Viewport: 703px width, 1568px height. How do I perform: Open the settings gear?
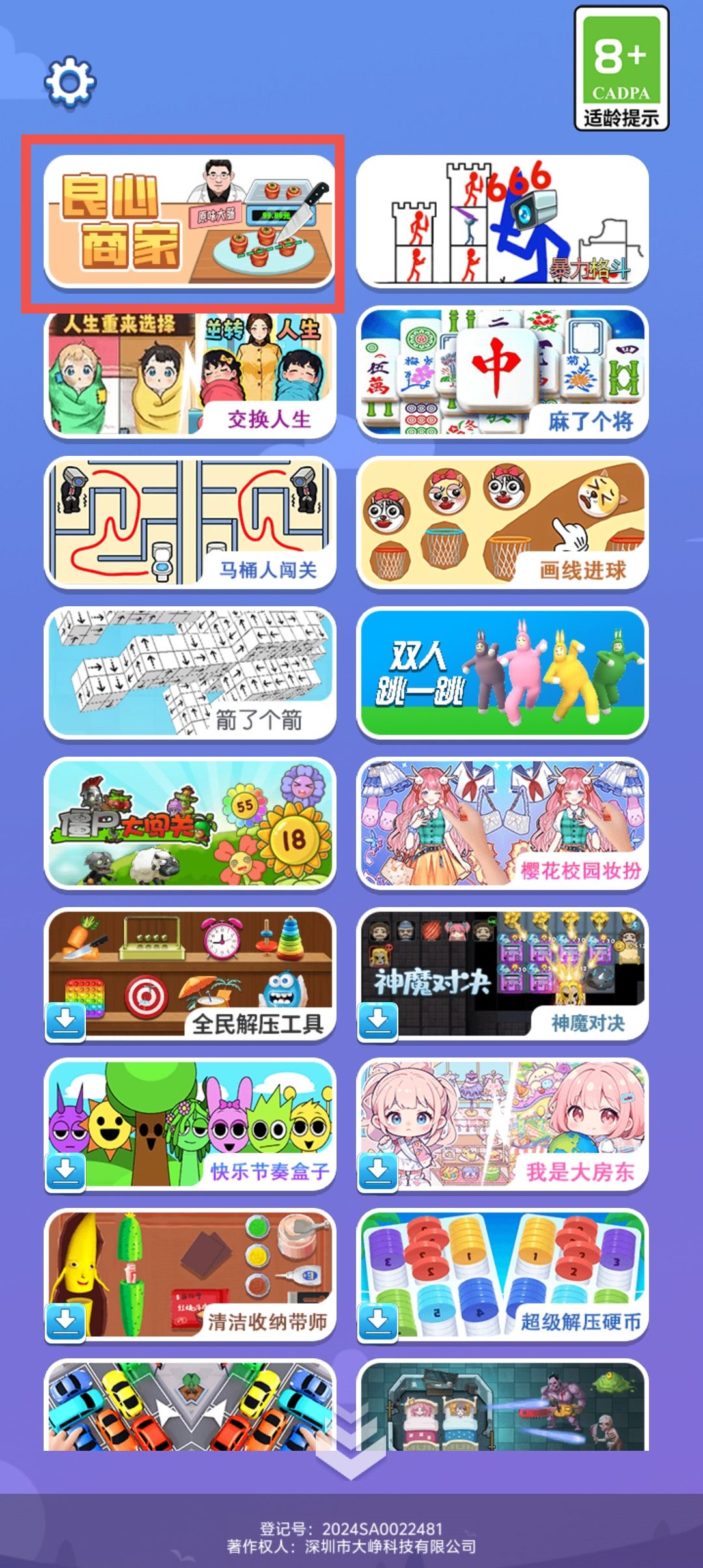point(70,81)
